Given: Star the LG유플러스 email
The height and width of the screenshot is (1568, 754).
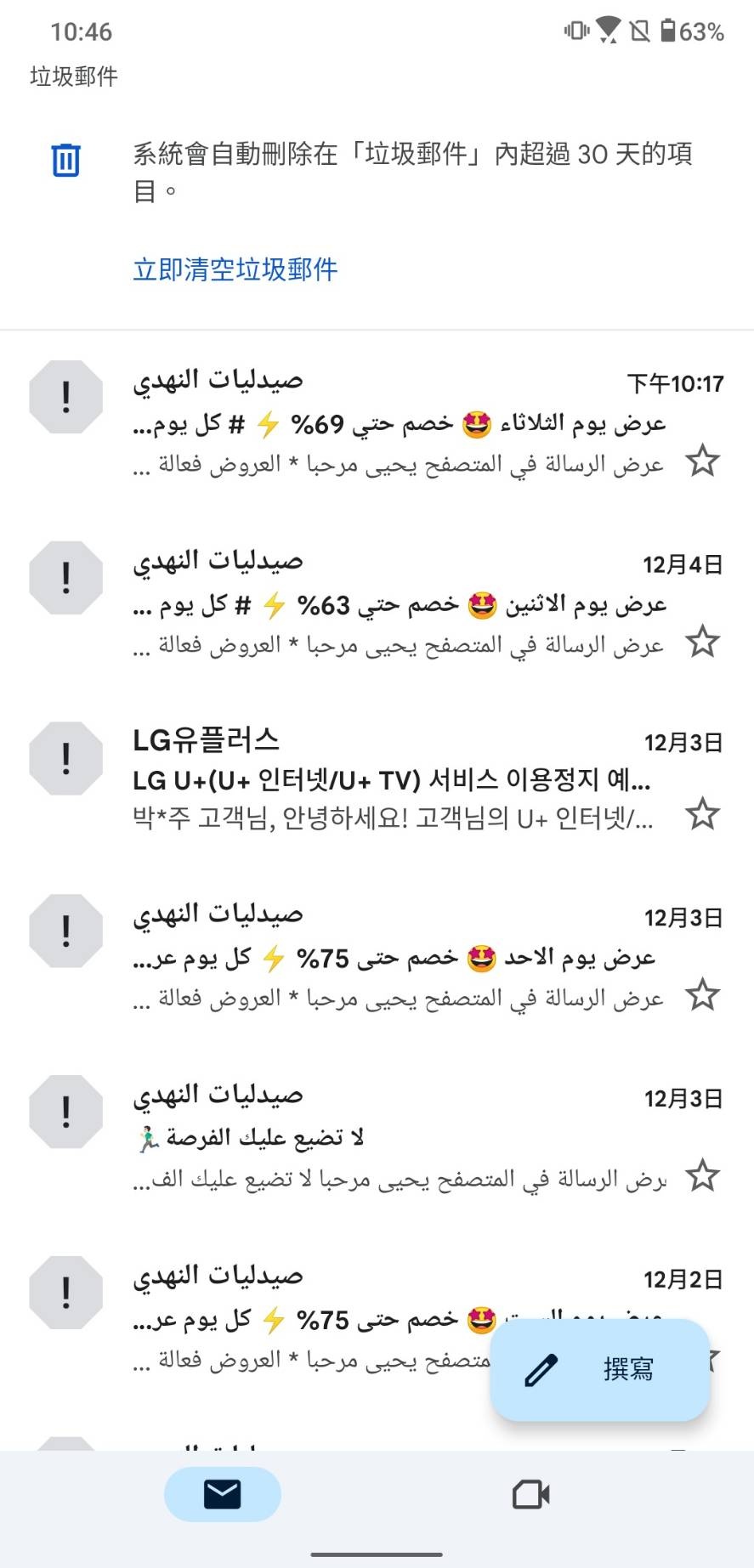Looking at the screenshot, I should click(x=703, y=814).
